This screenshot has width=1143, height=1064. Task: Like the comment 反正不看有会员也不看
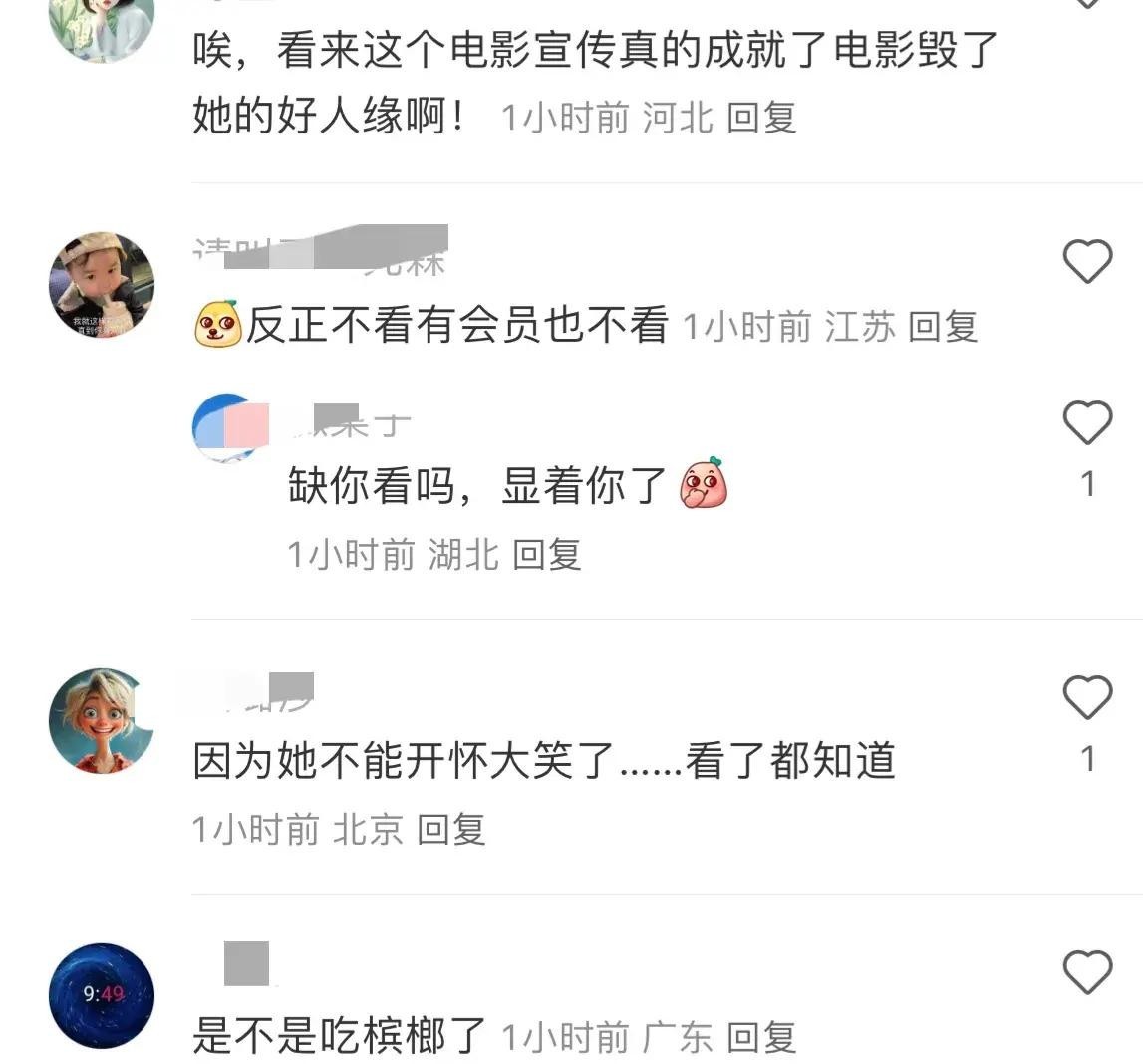[1087, 261]
